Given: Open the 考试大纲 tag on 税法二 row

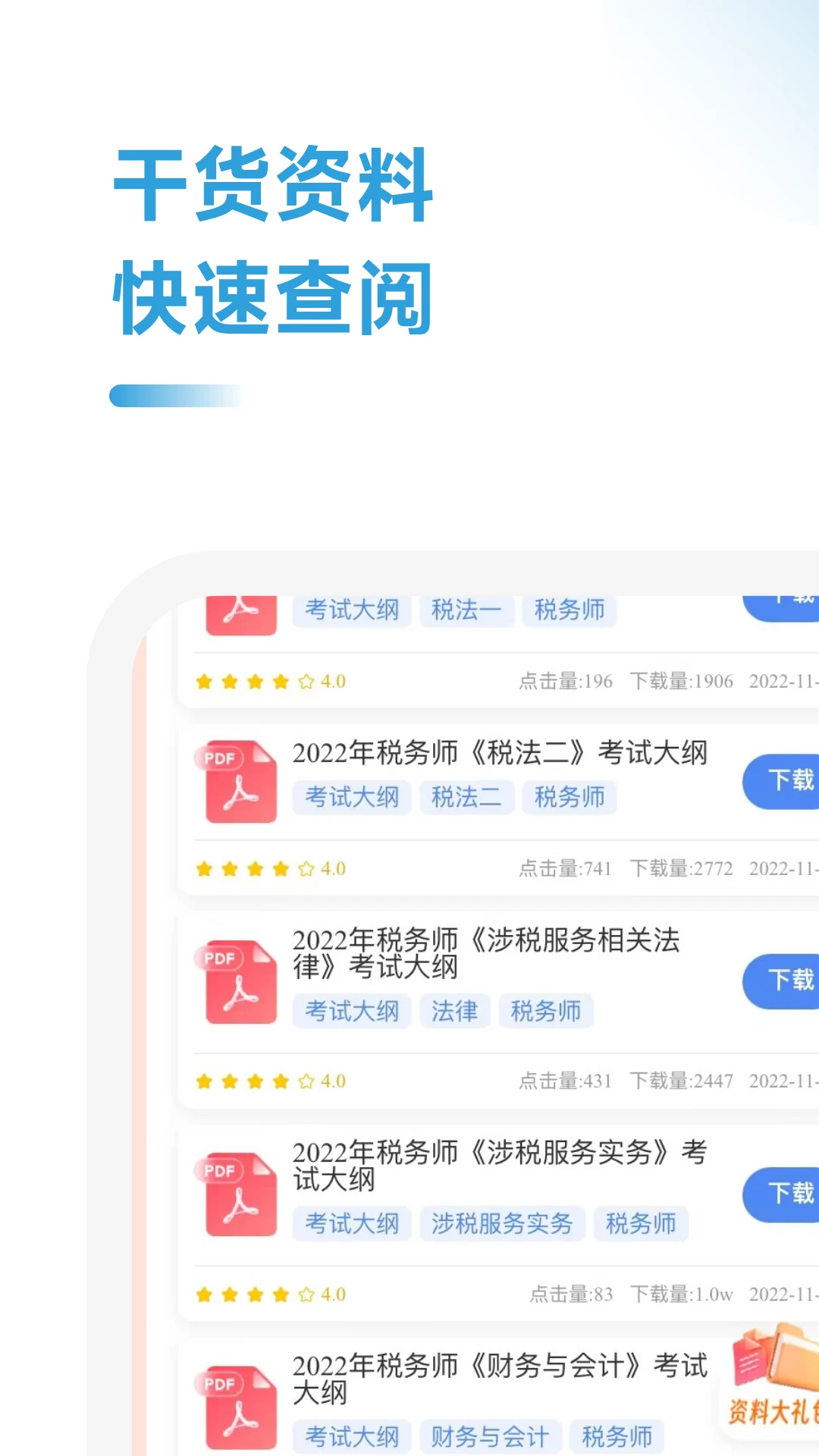Looking at the screenshot, I should tap(351, 797).
